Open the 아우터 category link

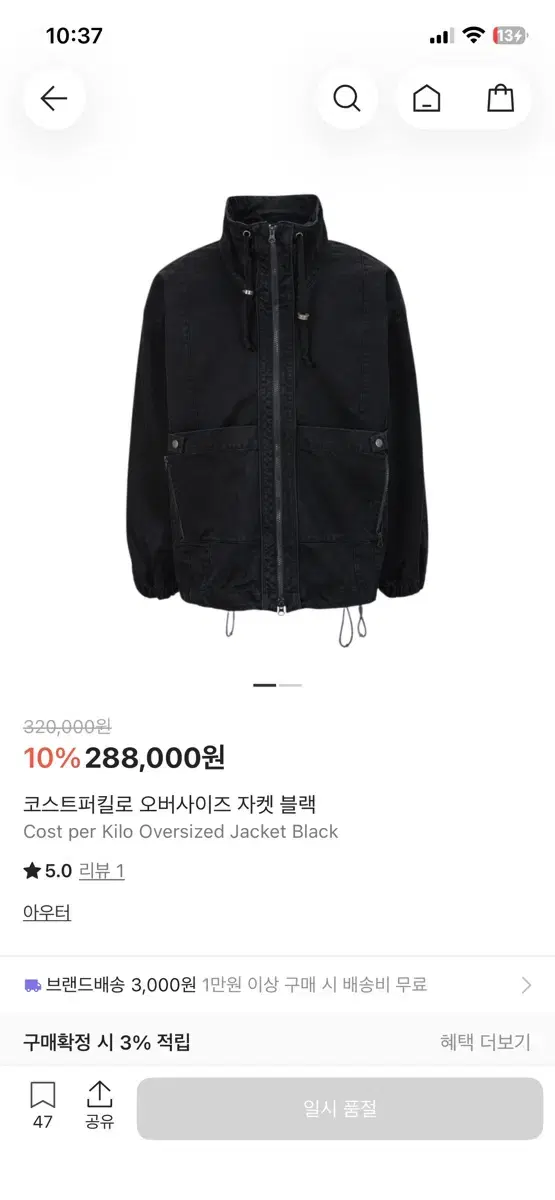(47, 913)
